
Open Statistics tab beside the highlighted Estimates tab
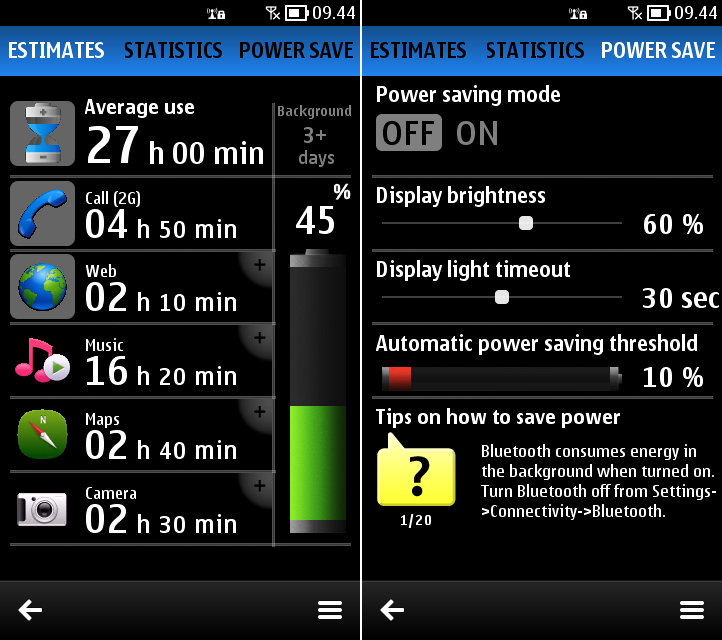pos(173,50)
